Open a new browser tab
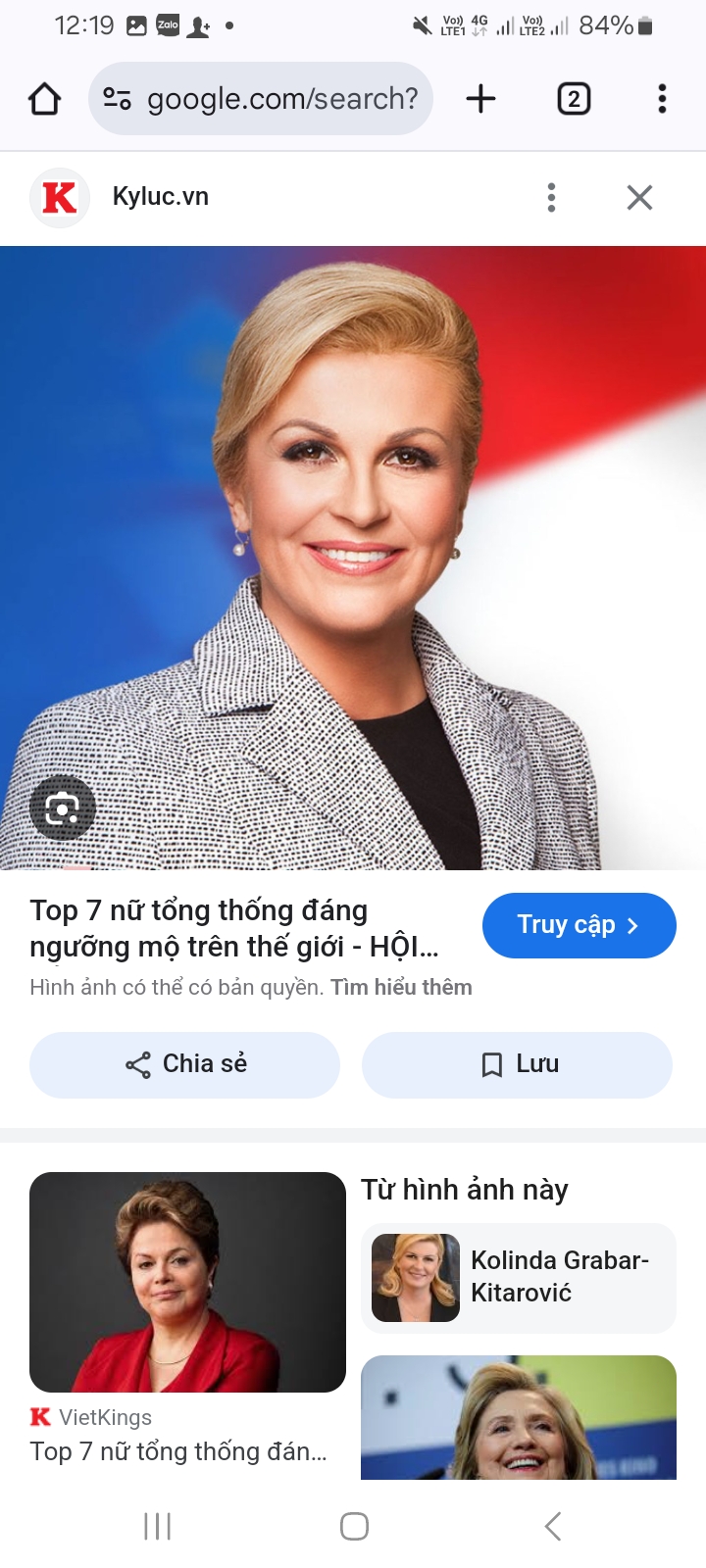The width and height of the screenshot is (706, 1568). tap(480, 99)
